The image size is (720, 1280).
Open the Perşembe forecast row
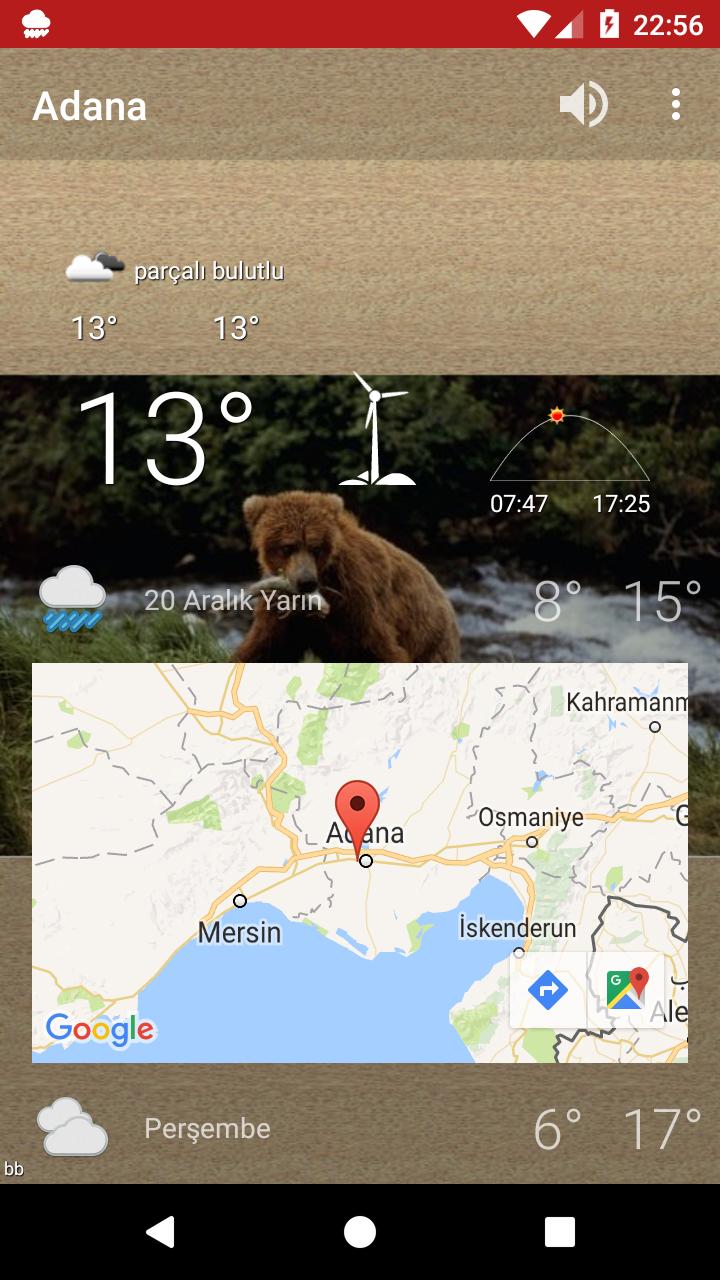360,1128
